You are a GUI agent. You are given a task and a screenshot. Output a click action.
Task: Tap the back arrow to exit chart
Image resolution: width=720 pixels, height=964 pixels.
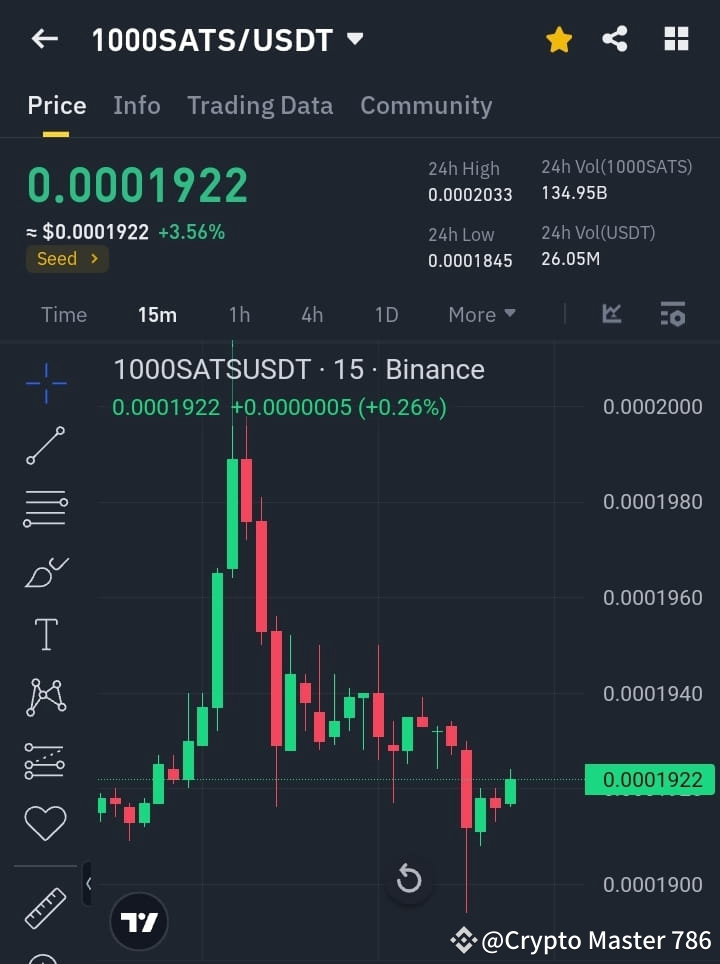43,39
